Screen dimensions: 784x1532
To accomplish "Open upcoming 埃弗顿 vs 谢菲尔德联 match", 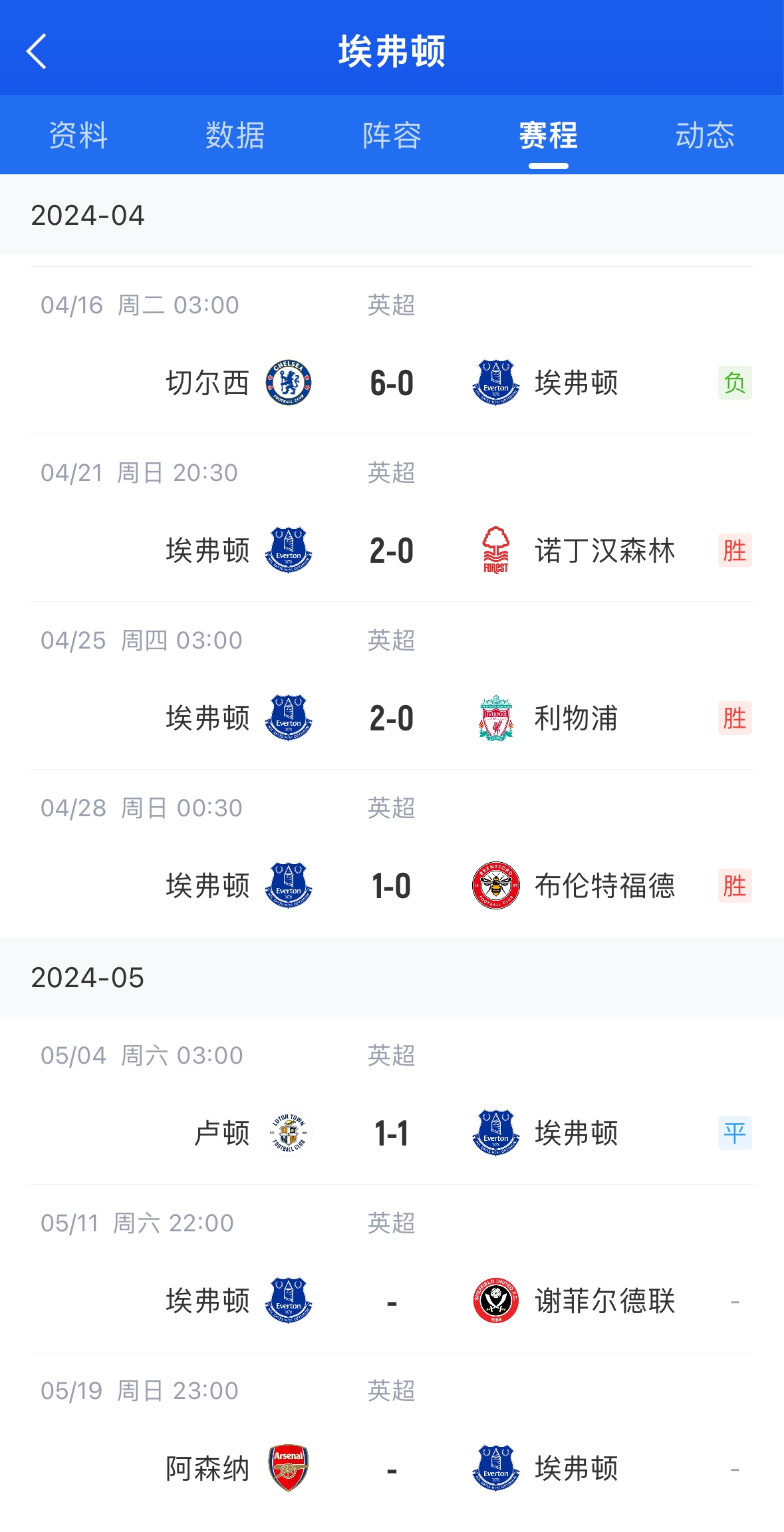I will pos(392,1269).
